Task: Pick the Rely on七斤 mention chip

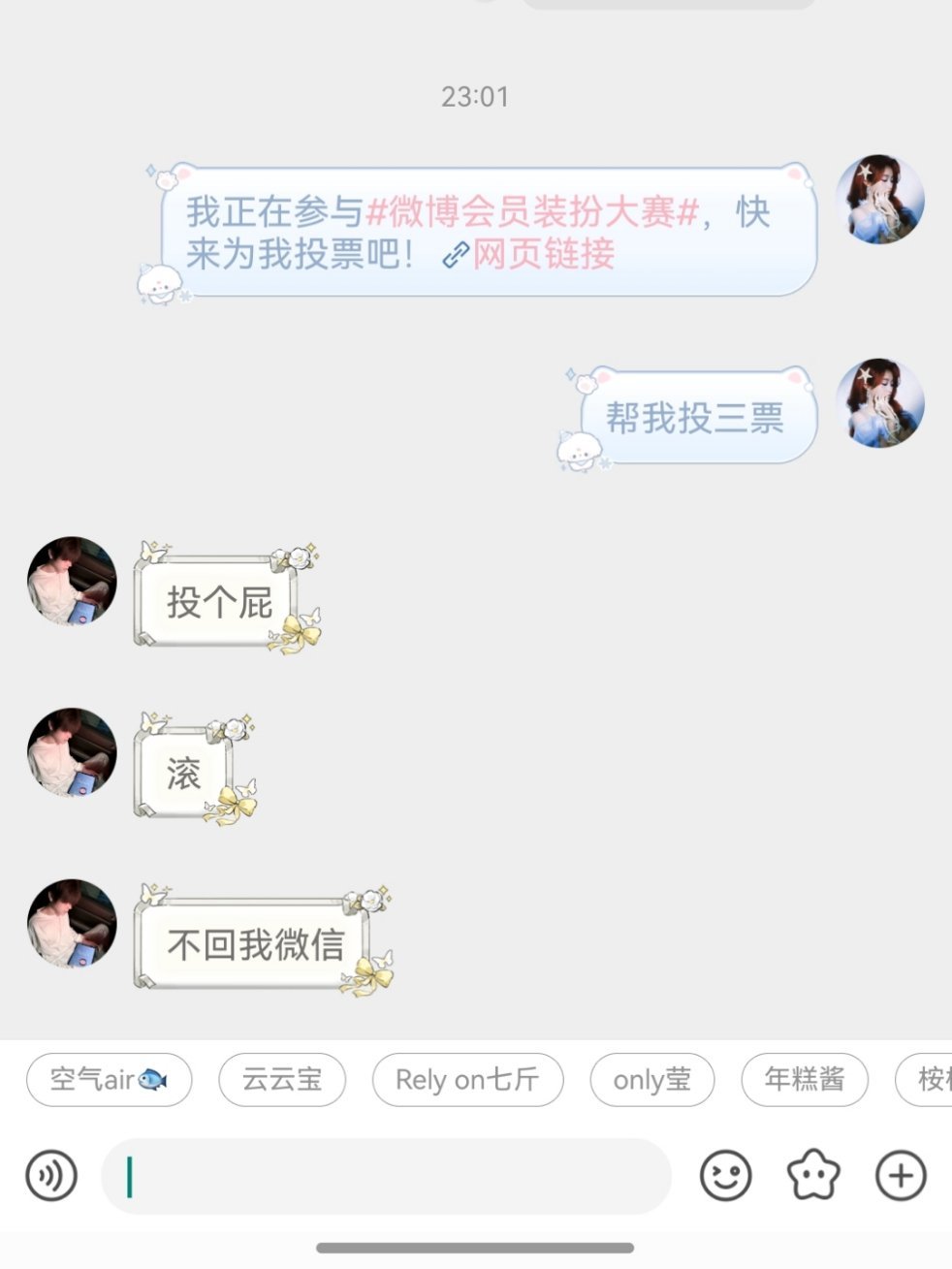Action: coord(467,1079)
